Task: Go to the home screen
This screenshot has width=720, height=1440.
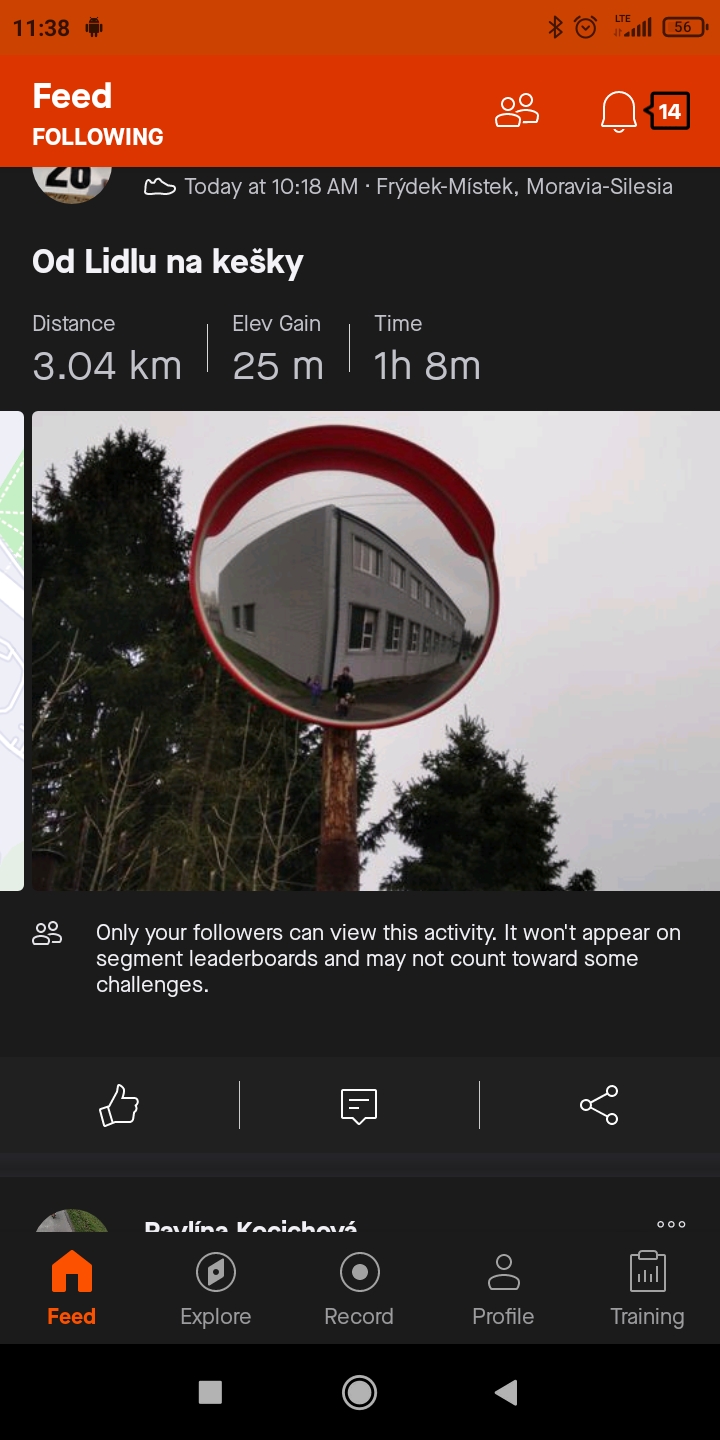Action: (359, 1392)
